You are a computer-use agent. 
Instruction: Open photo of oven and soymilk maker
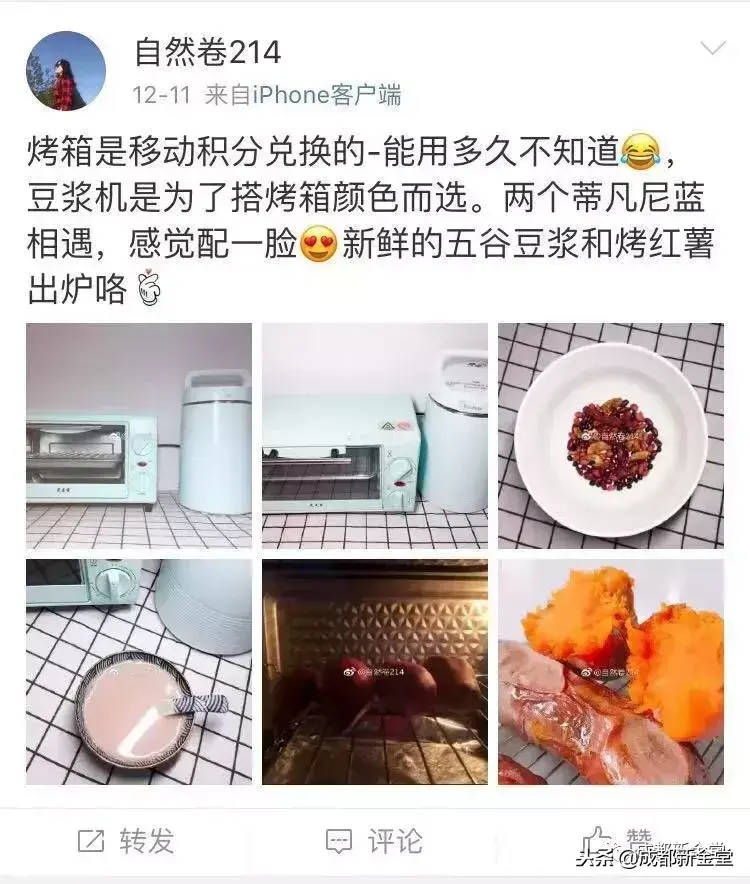coord(139,435)
